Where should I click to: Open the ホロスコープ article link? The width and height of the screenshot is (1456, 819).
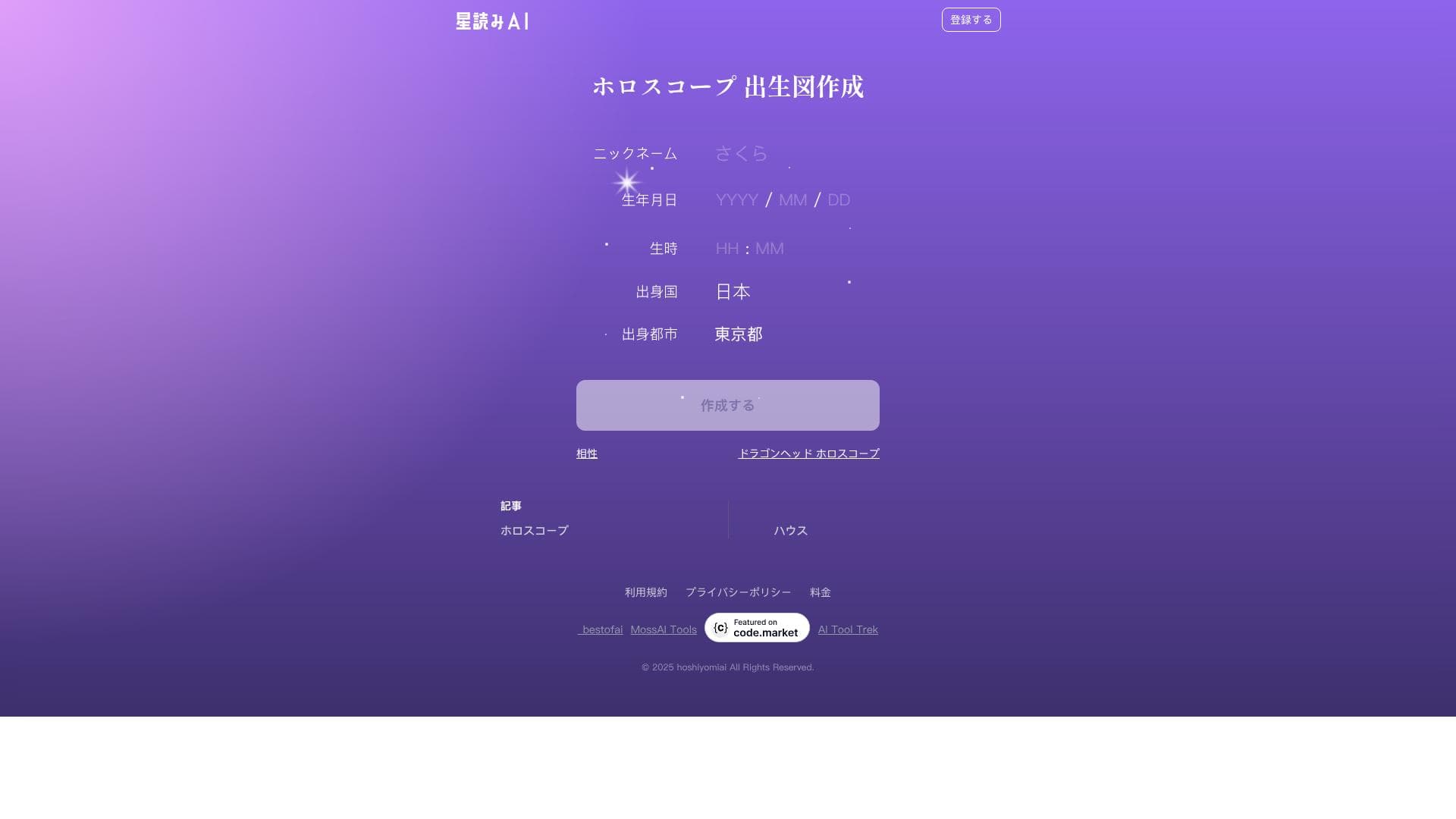tap(534, 531)
